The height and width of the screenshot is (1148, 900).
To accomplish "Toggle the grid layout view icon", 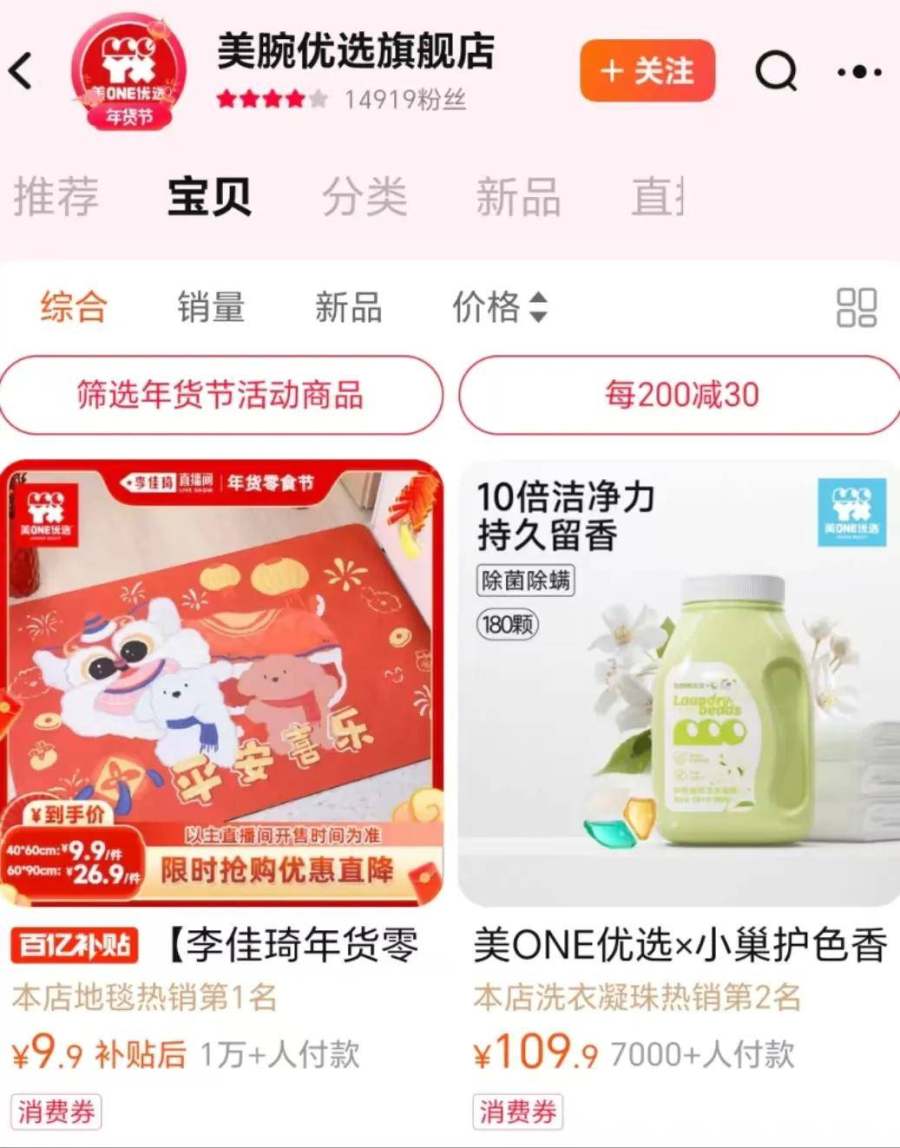I will click(x=856, y=308).
